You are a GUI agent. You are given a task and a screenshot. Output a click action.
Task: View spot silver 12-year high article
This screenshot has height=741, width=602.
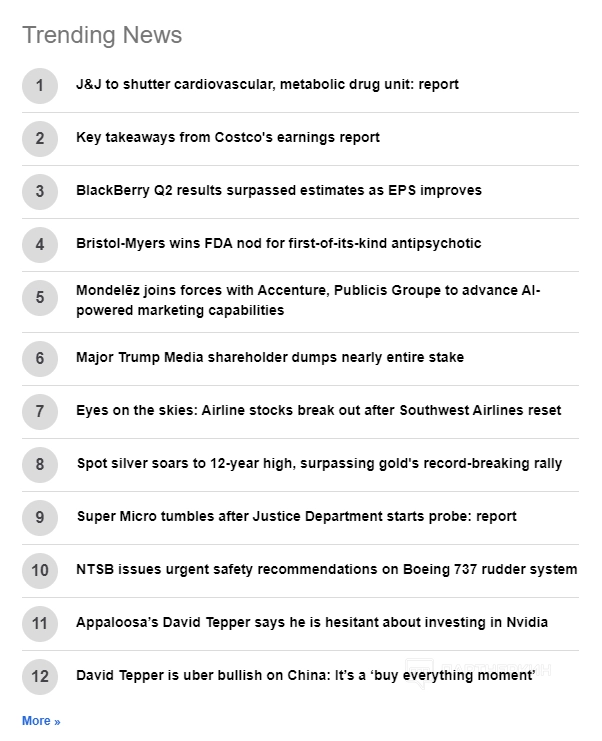319,464
